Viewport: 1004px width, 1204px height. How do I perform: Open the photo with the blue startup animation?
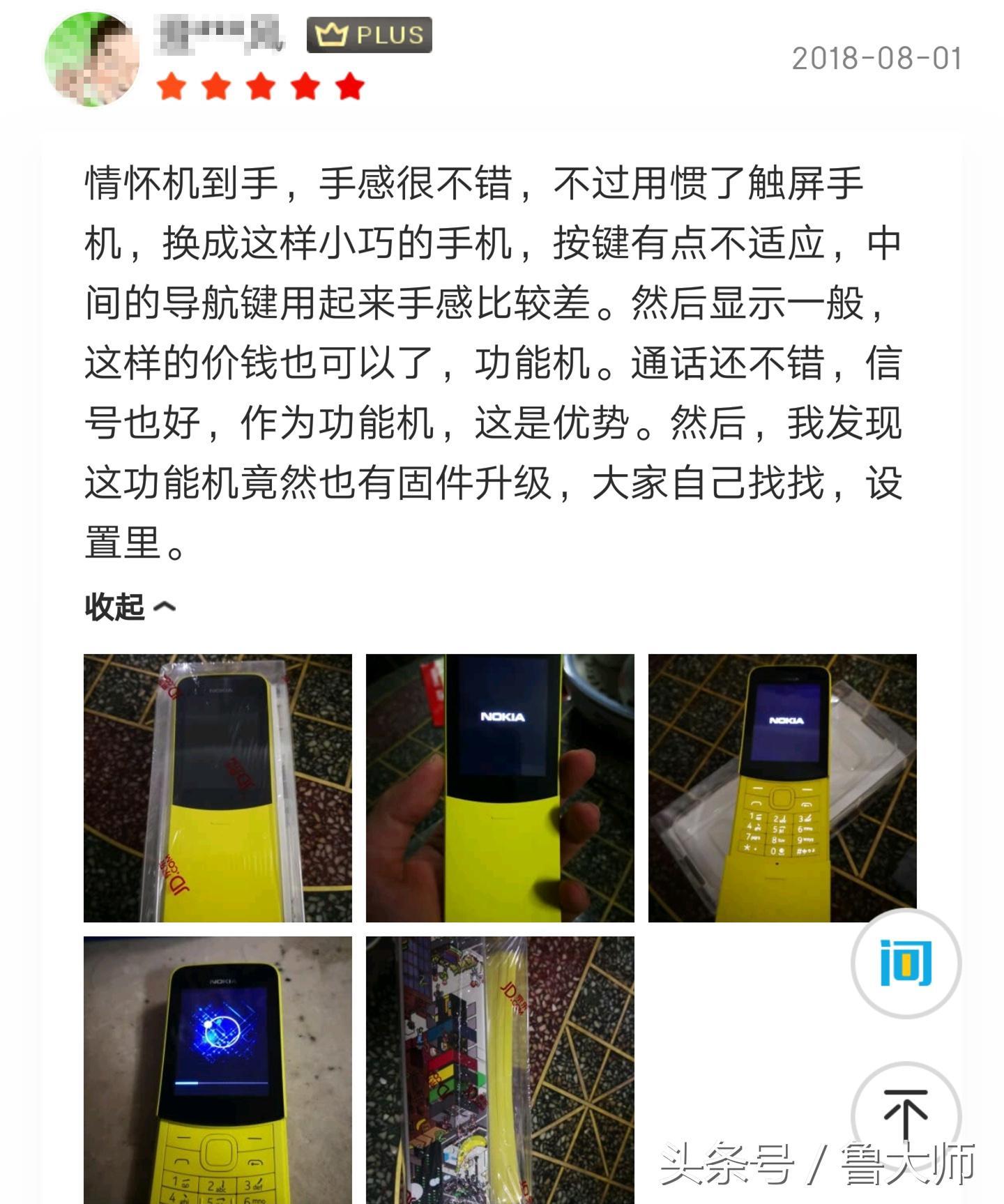[218, 1070]
